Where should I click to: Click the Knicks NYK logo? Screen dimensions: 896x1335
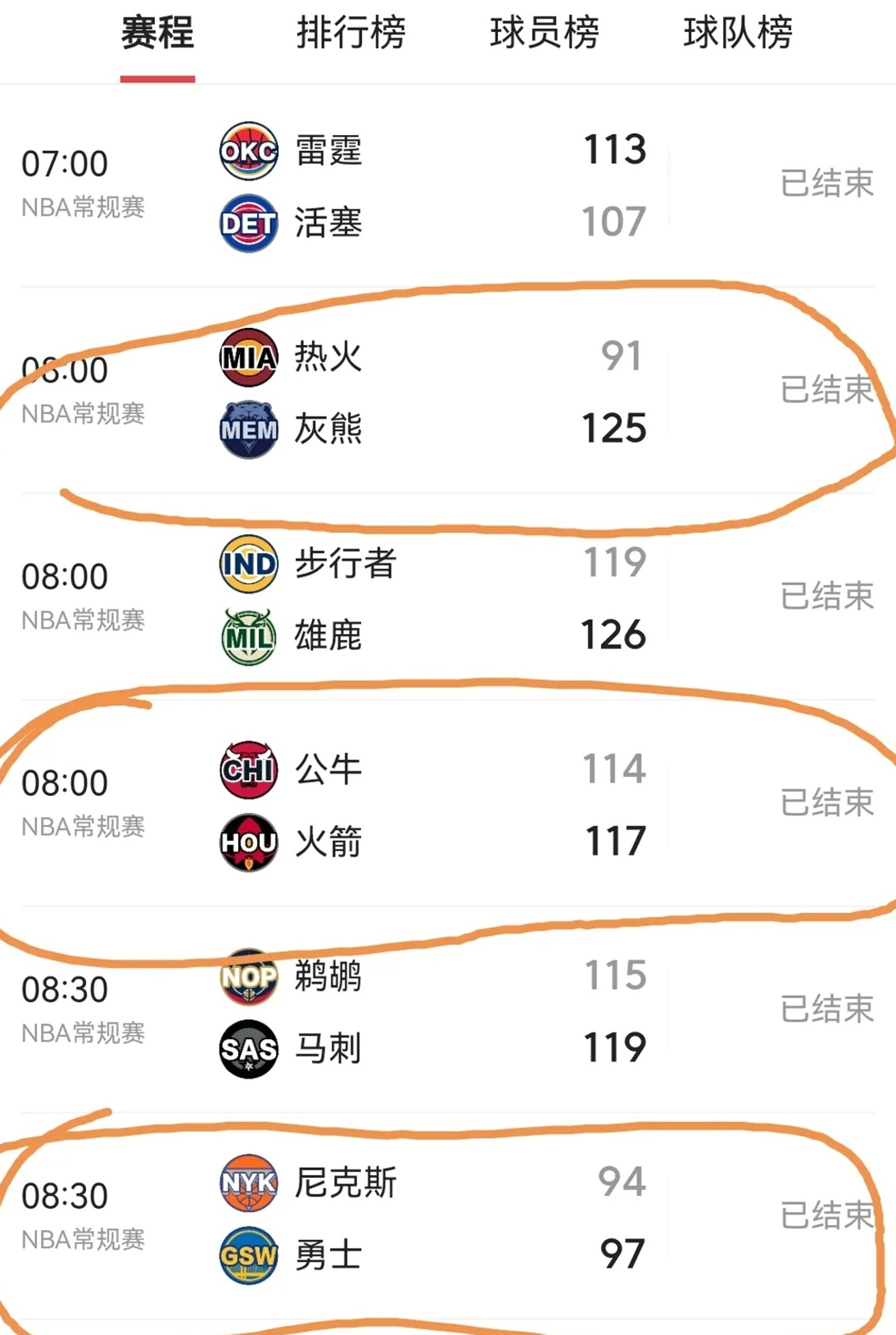249,1181
